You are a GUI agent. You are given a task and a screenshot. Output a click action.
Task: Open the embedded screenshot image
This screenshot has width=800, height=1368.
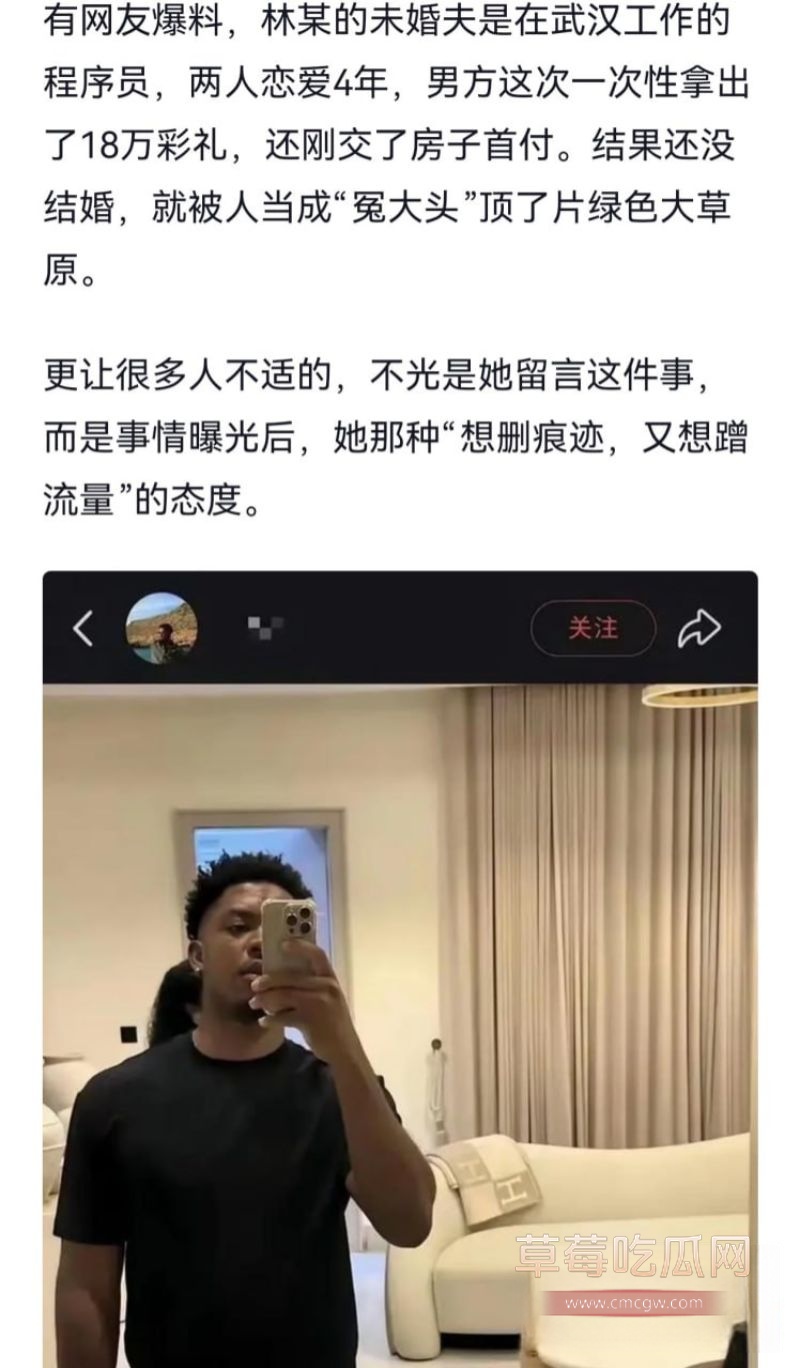coord(400,960)
